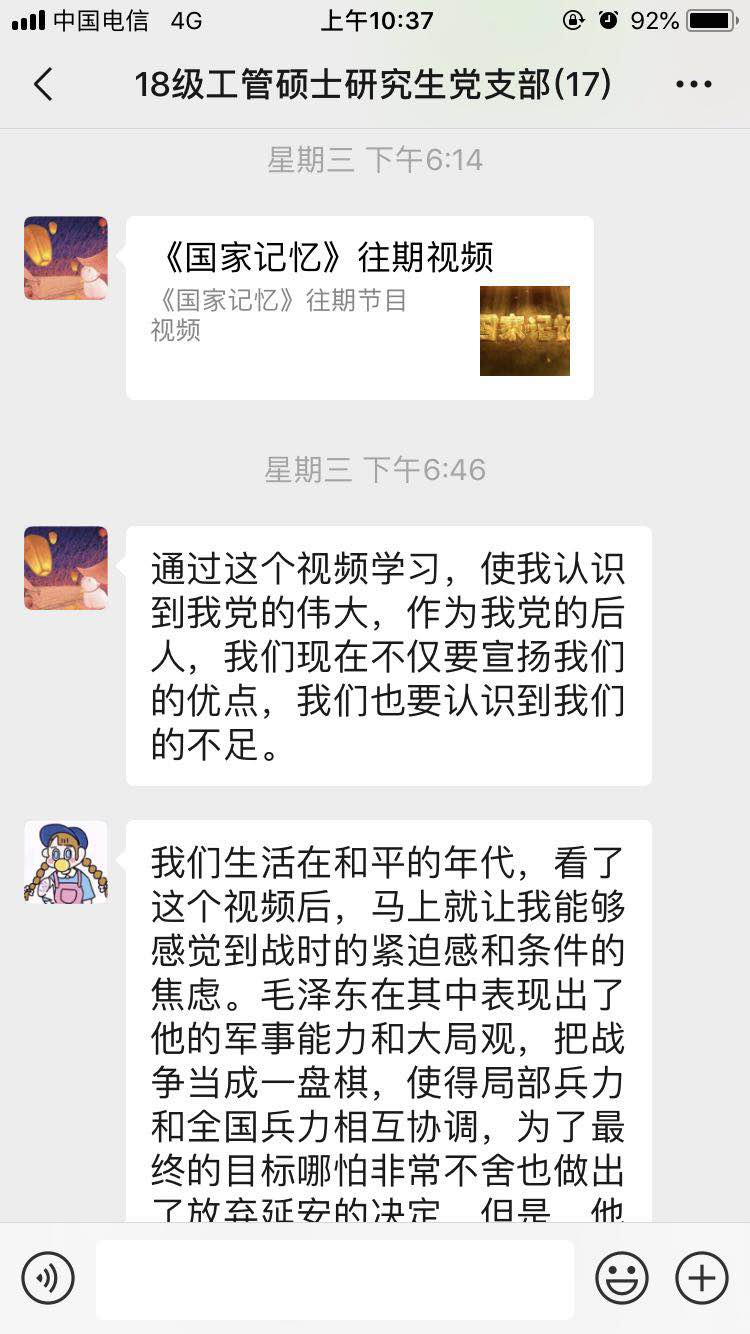750x1334 pixels.
Task: Tap the message text field
Action: 335,1278
